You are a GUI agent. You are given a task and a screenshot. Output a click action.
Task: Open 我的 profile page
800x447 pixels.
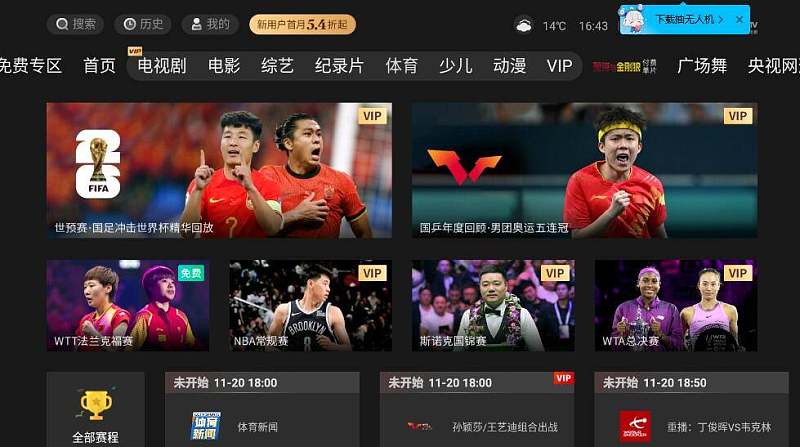tap(209, 24)
